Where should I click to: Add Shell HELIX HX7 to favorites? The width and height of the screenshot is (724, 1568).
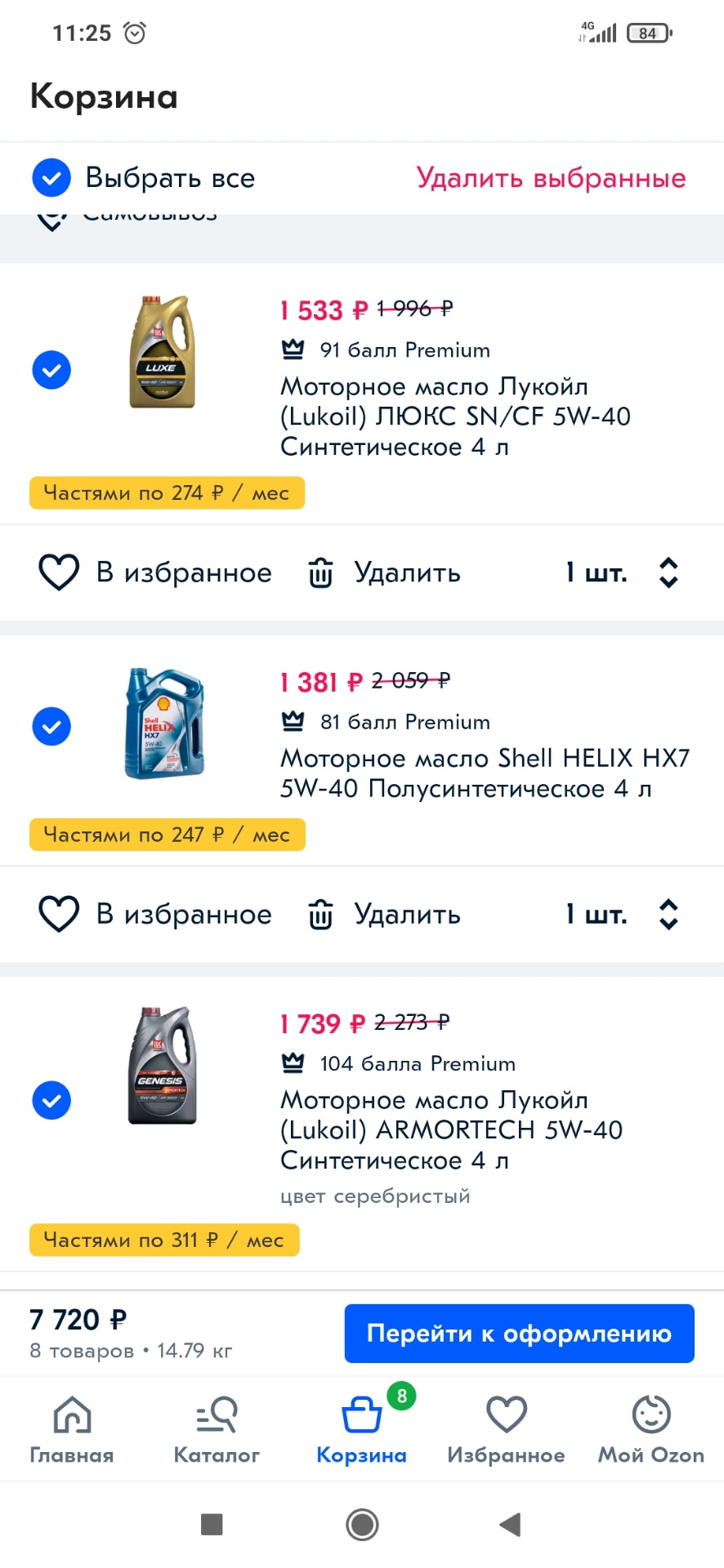[155, 914]
